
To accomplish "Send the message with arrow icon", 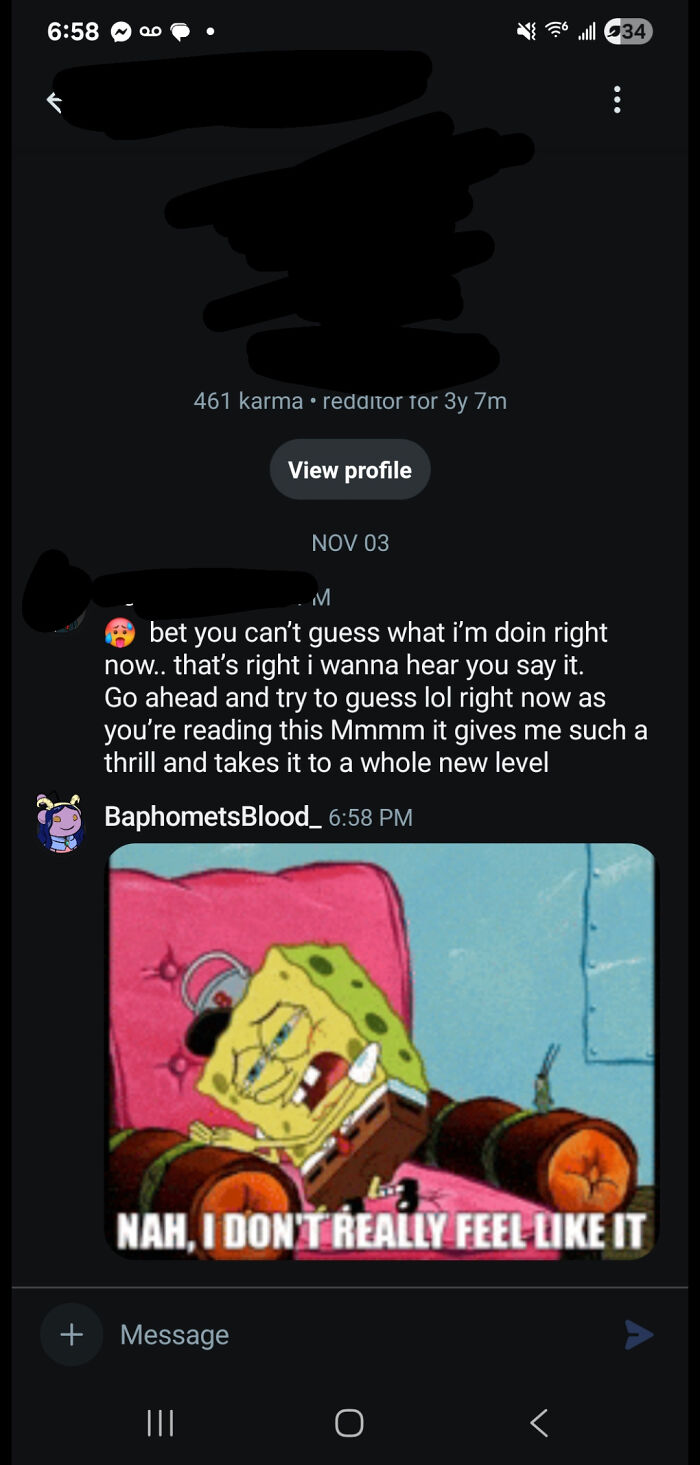I will click(638, 1334).
